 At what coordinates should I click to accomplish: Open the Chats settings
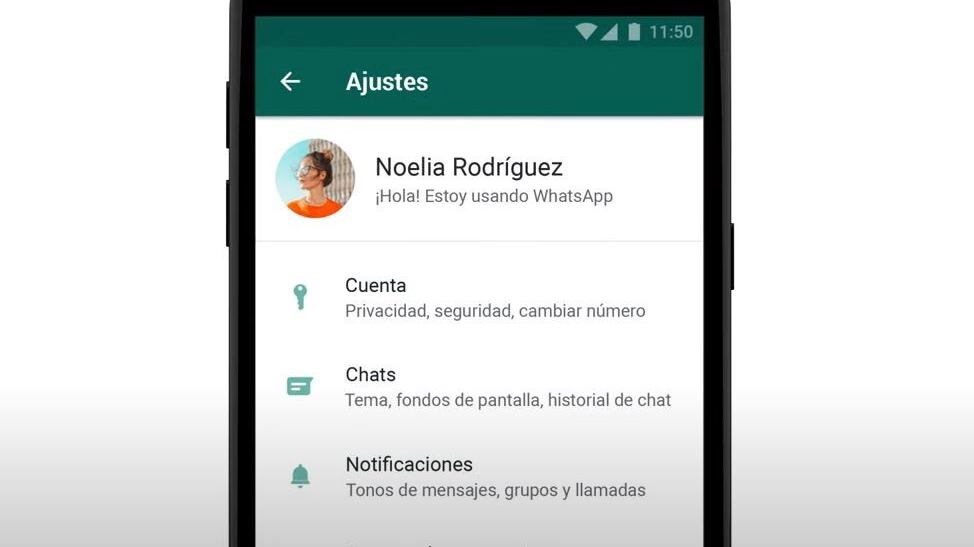[480, 386]
